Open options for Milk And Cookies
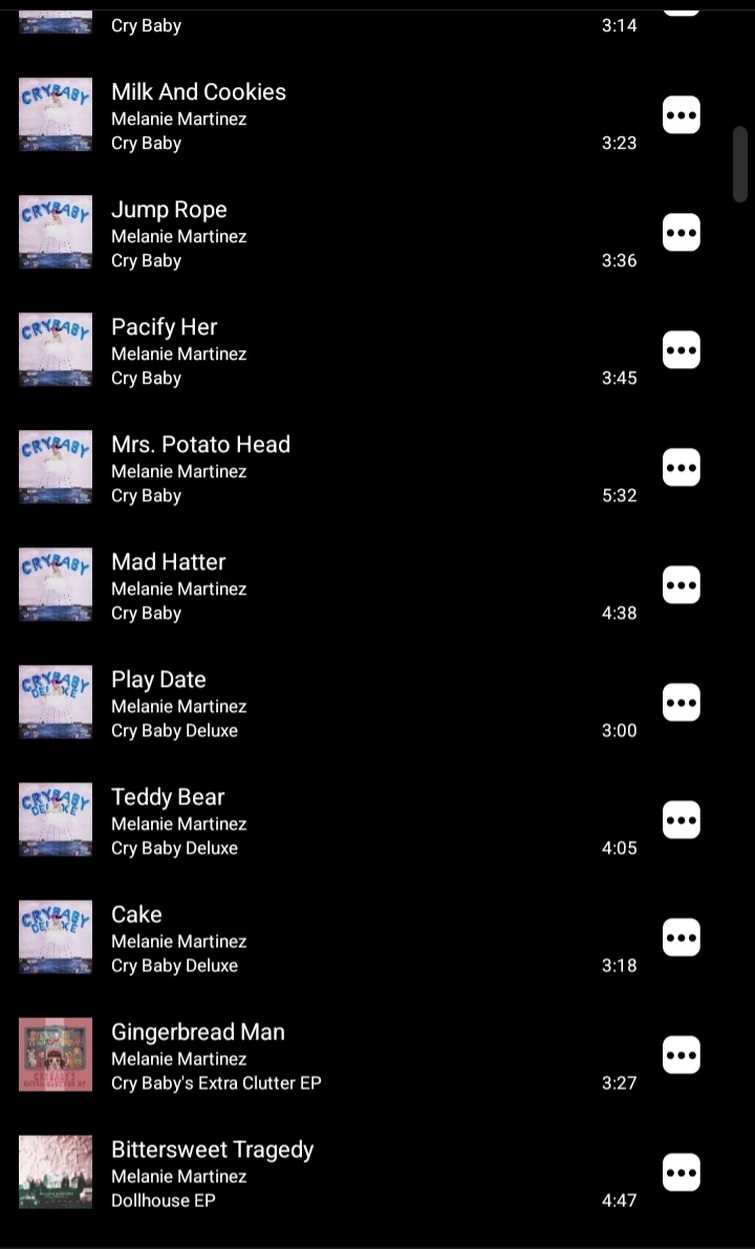The image size is (755, 1249). [x=681, y=115]
